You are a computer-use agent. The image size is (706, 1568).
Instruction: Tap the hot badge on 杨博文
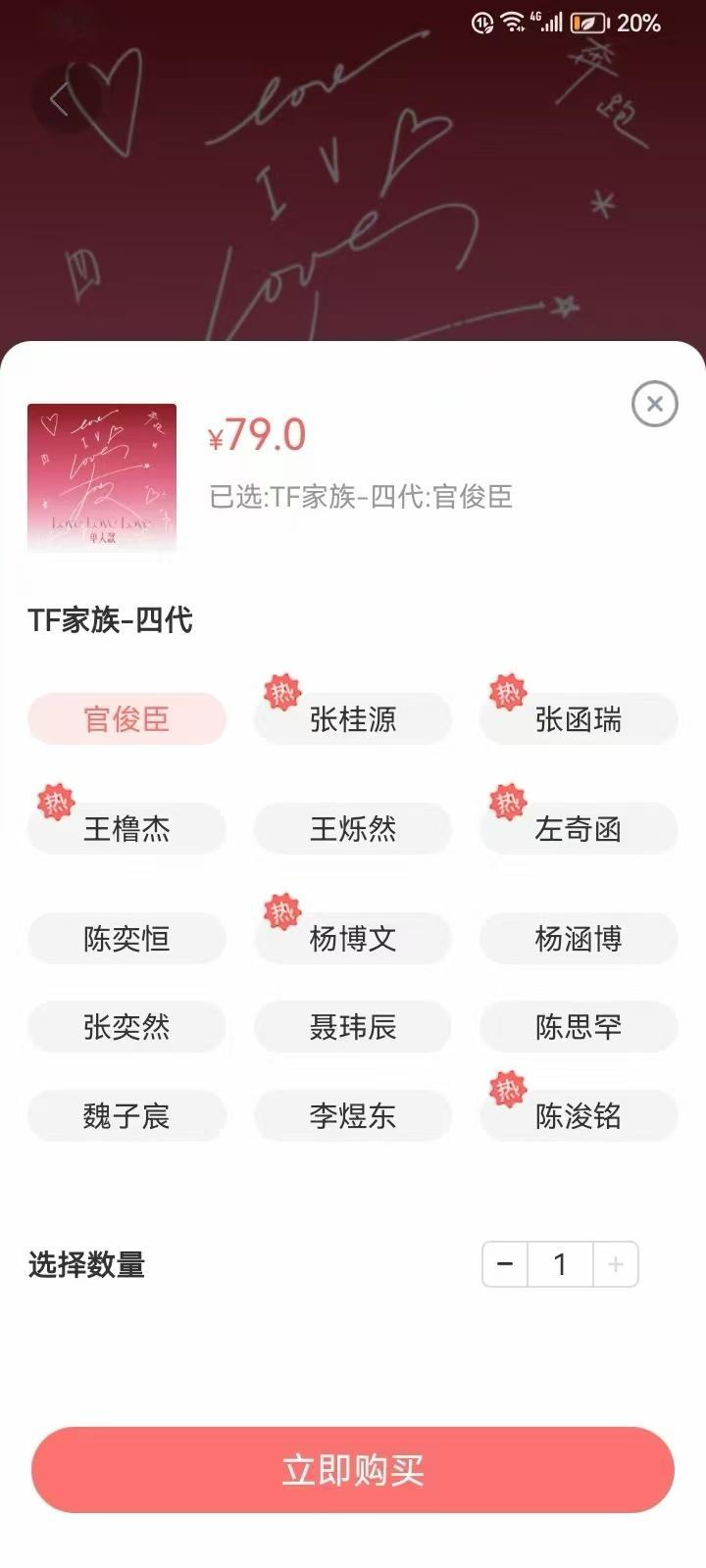tap(283, 910)
